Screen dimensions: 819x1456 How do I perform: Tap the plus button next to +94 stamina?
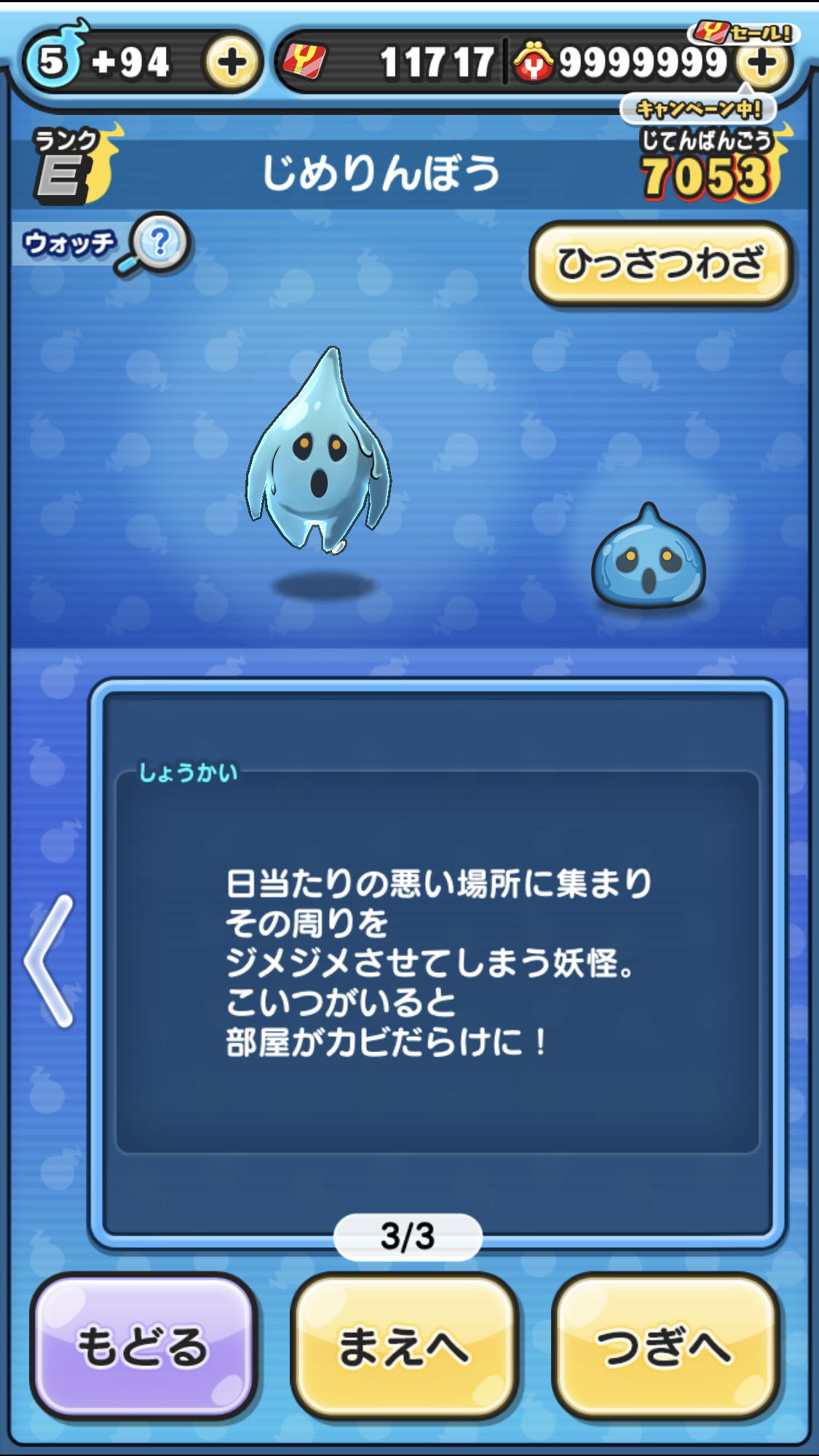(232, 63)
